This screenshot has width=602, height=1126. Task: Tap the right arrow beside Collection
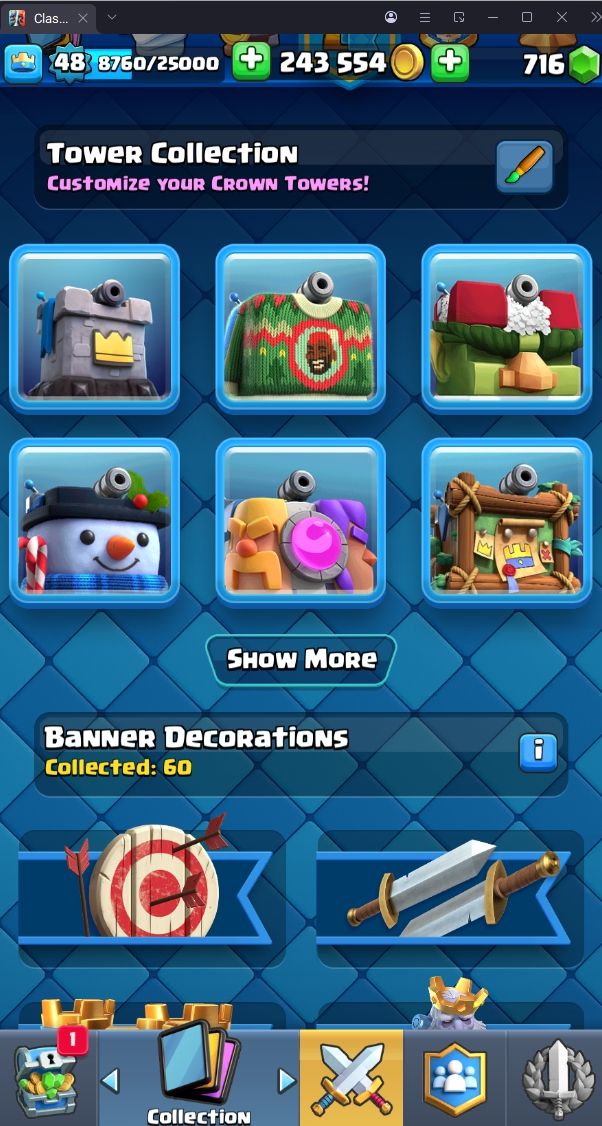click(x=287, y=1080)
